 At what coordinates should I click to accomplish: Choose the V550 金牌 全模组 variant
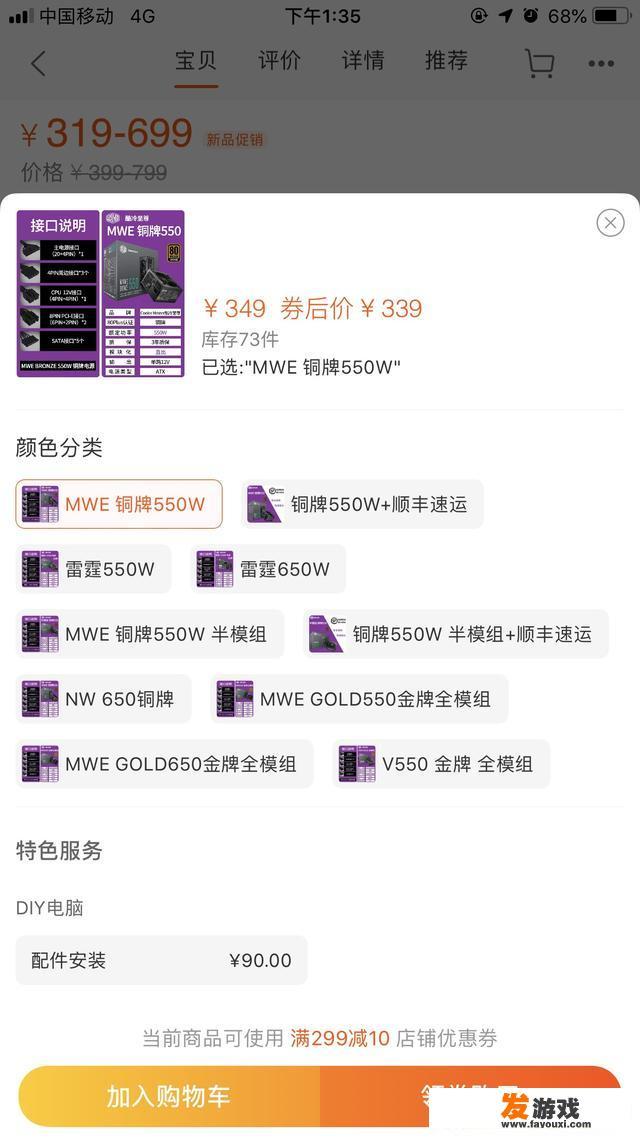[441, 764]
